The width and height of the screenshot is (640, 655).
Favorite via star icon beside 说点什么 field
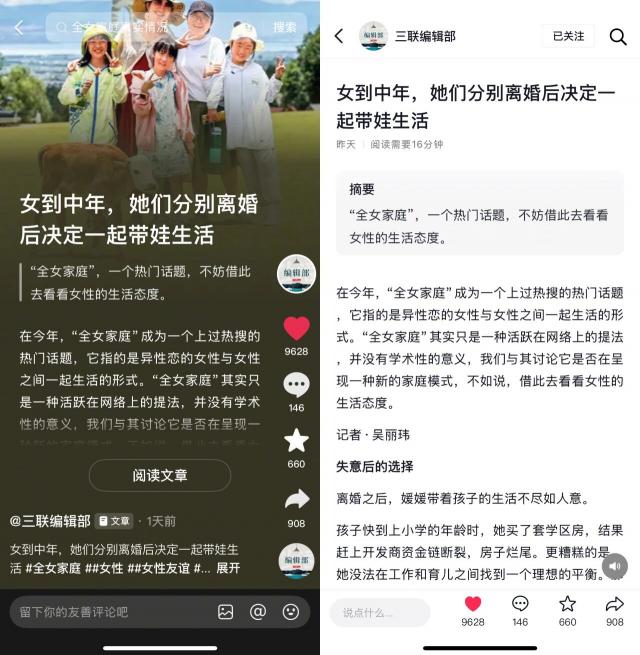(x=567, y=604)
